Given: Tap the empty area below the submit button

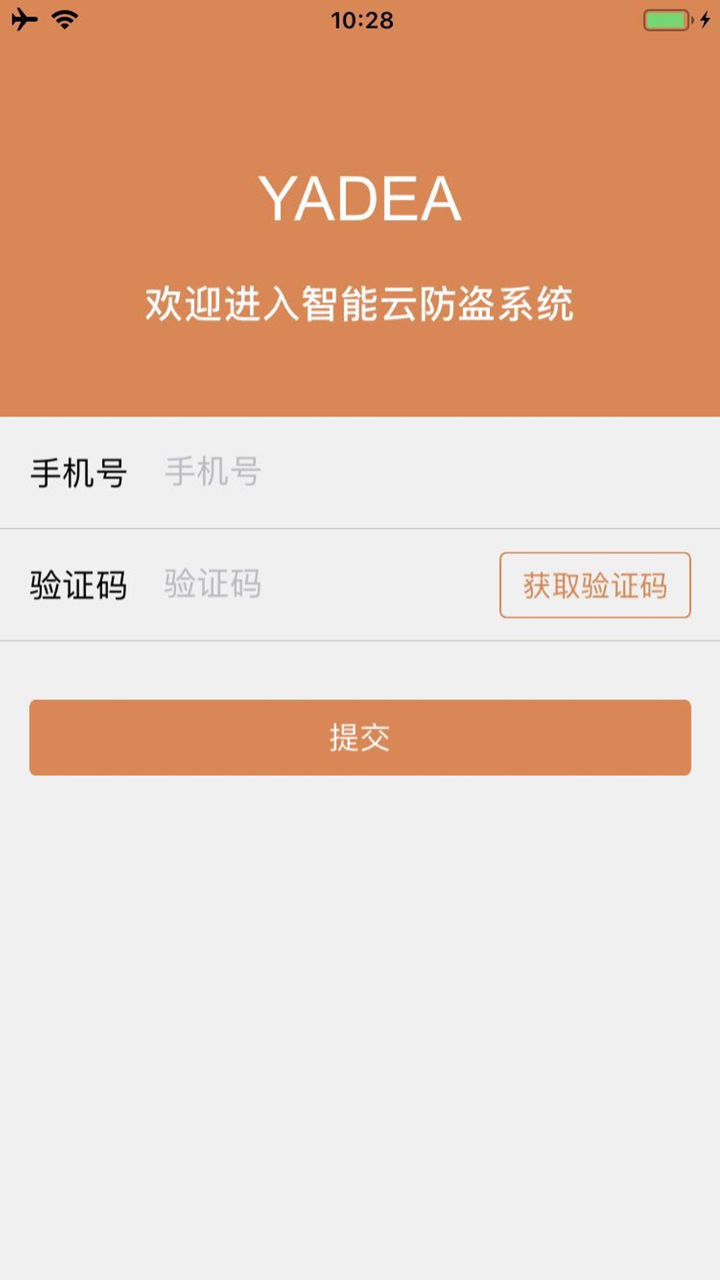Looking at the screenshot, I should pos(360,1000).
